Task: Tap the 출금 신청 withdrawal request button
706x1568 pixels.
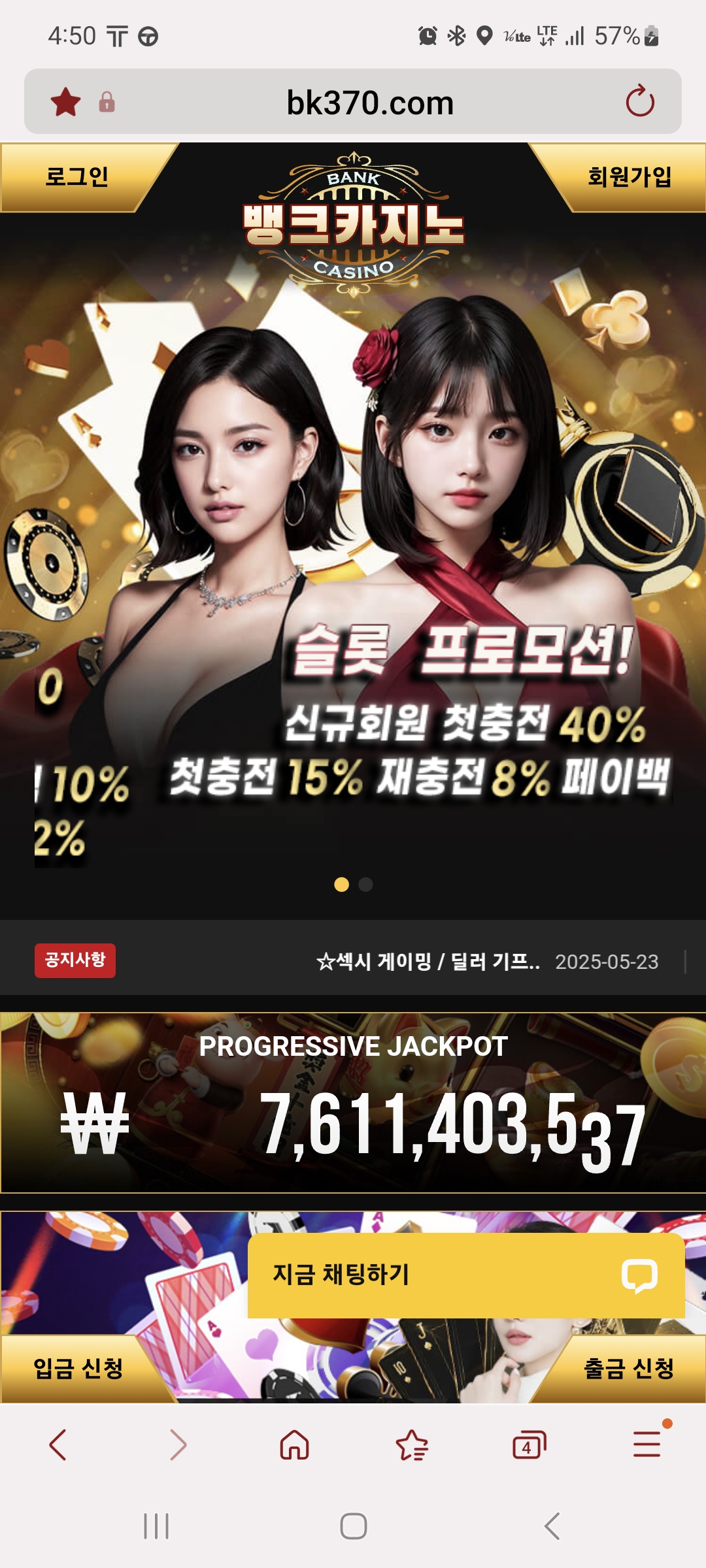Action: pos(628,1368)
